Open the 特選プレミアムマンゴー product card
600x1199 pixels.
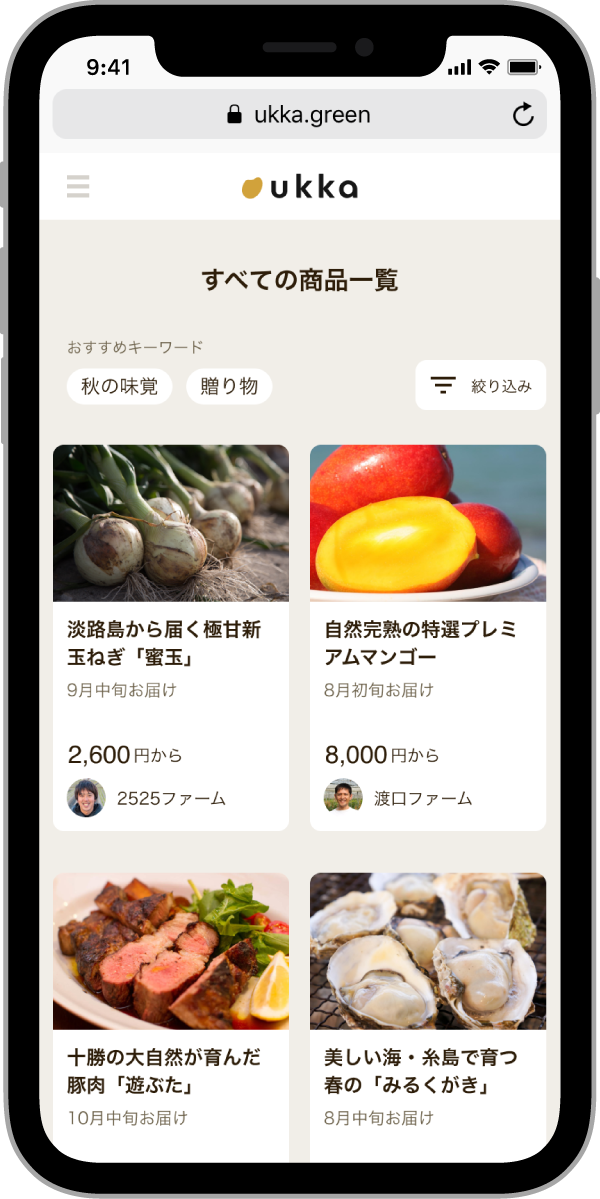428,636
